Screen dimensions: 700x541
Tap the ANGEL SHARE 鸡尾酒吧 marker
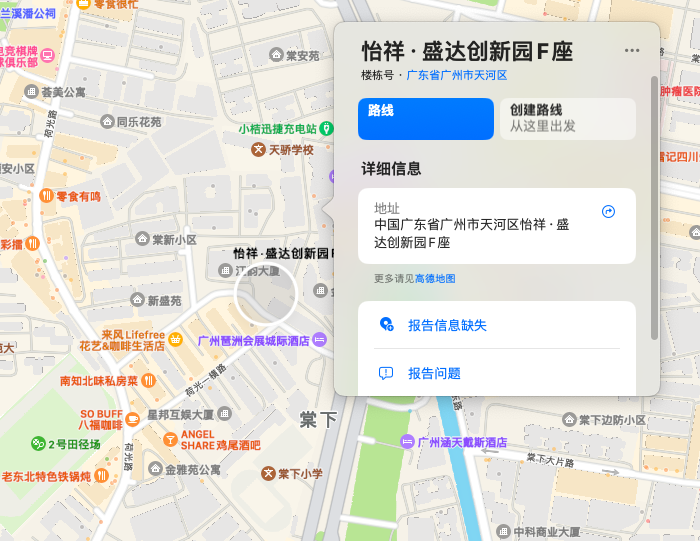pos(171,438)
